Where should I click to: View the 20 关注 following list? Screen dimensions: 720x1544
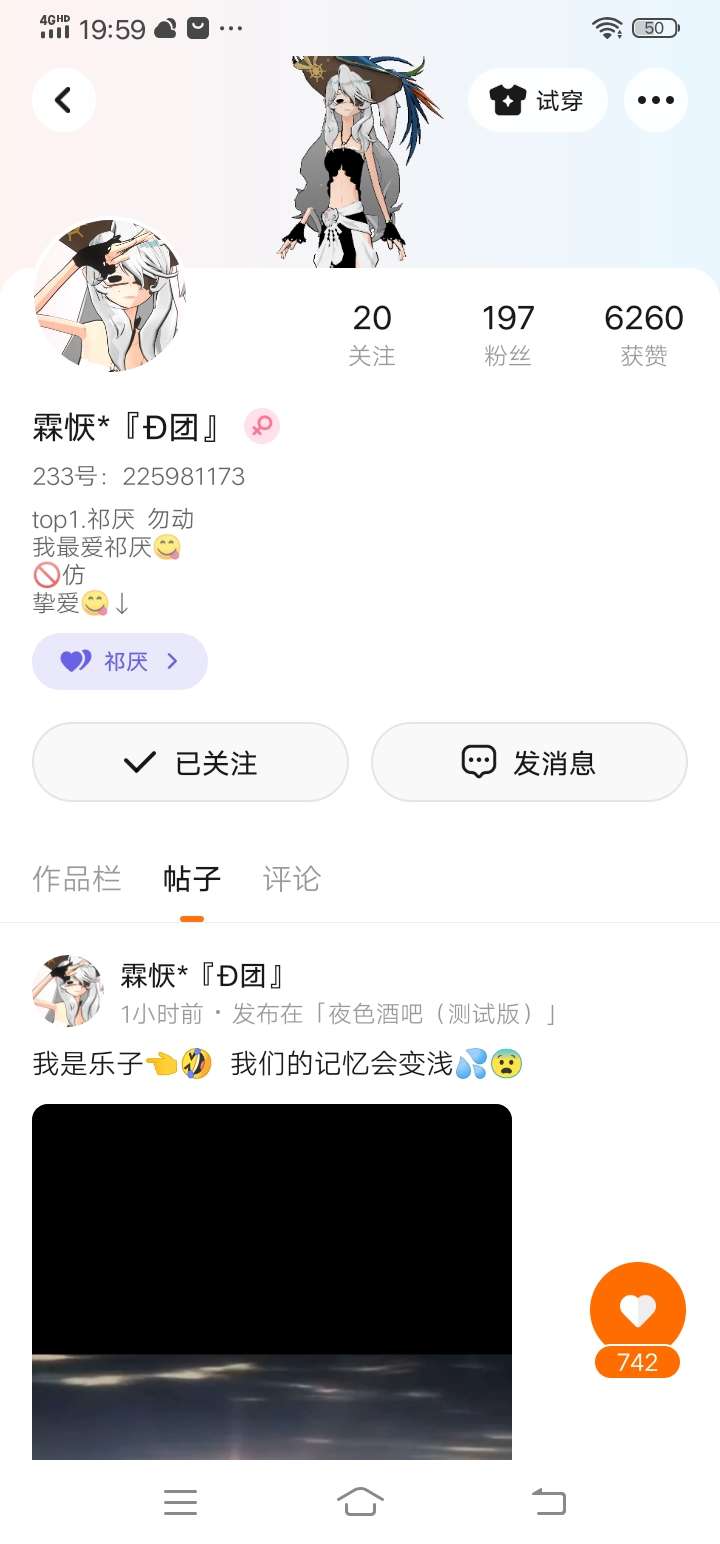click(x=372, y=335)
